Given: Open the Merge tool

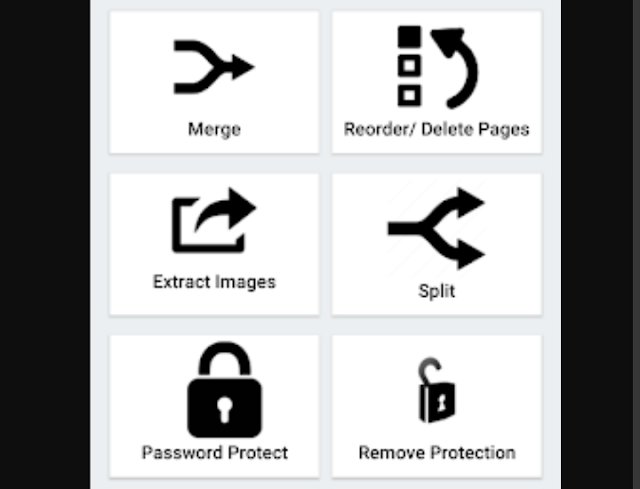Looking at the screenshot, I should (214, 83).
